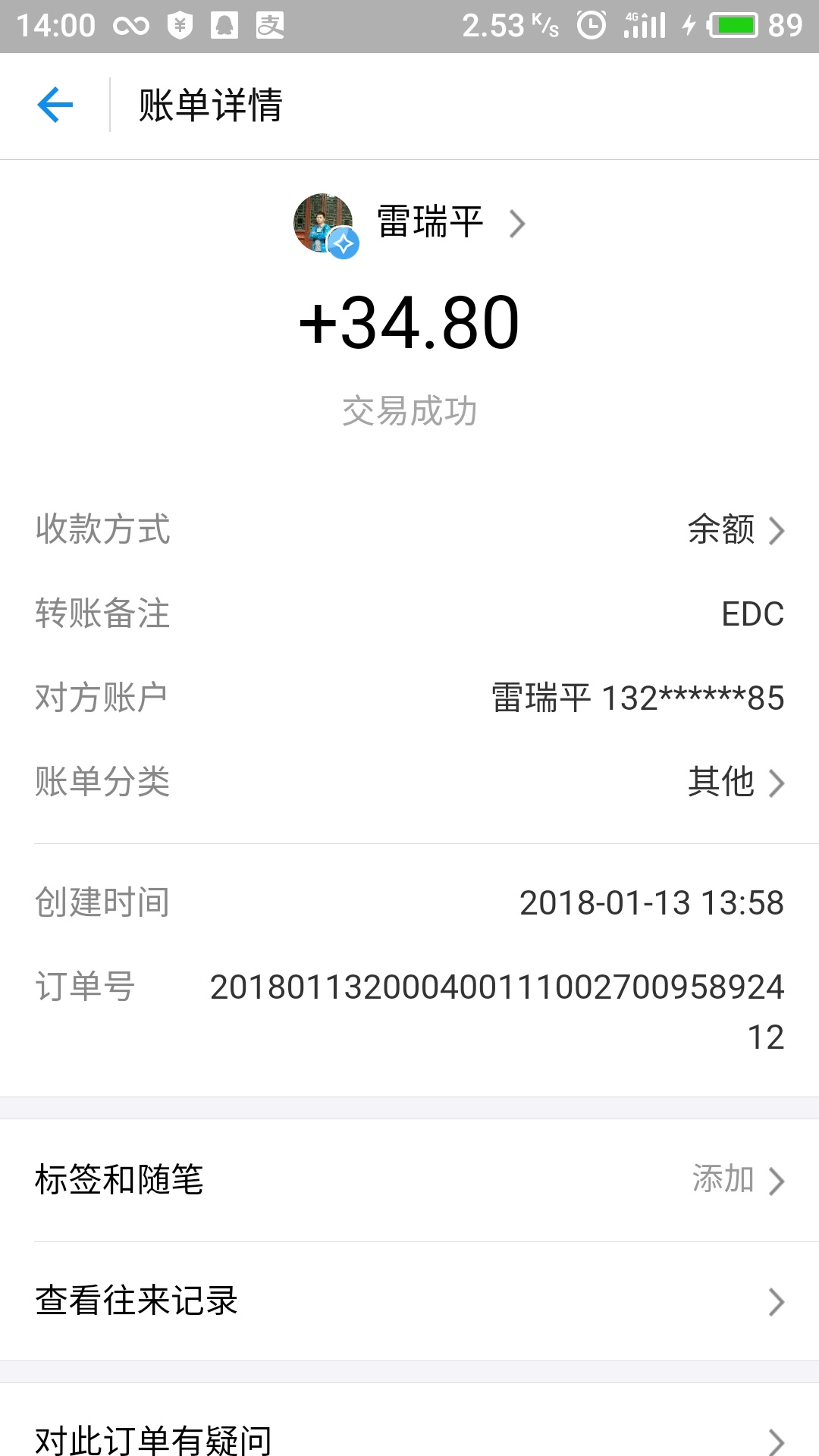Open 查看往来记录

coord(409,1301)
